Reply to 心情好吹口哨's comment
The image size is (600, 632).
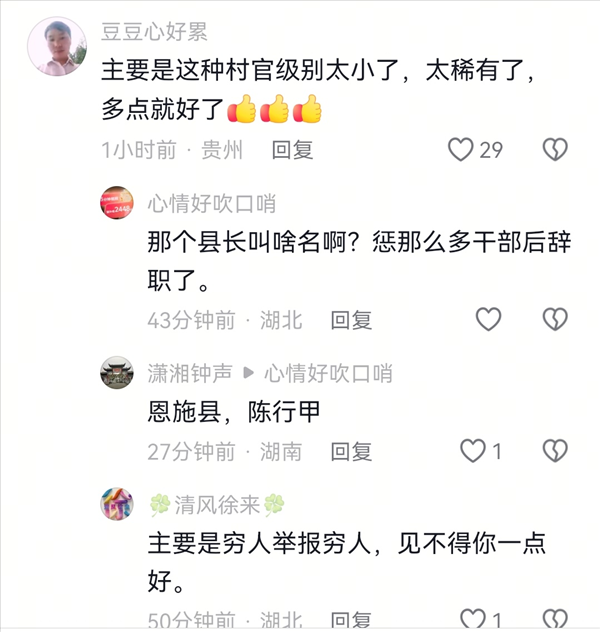(x=351, y=320)
